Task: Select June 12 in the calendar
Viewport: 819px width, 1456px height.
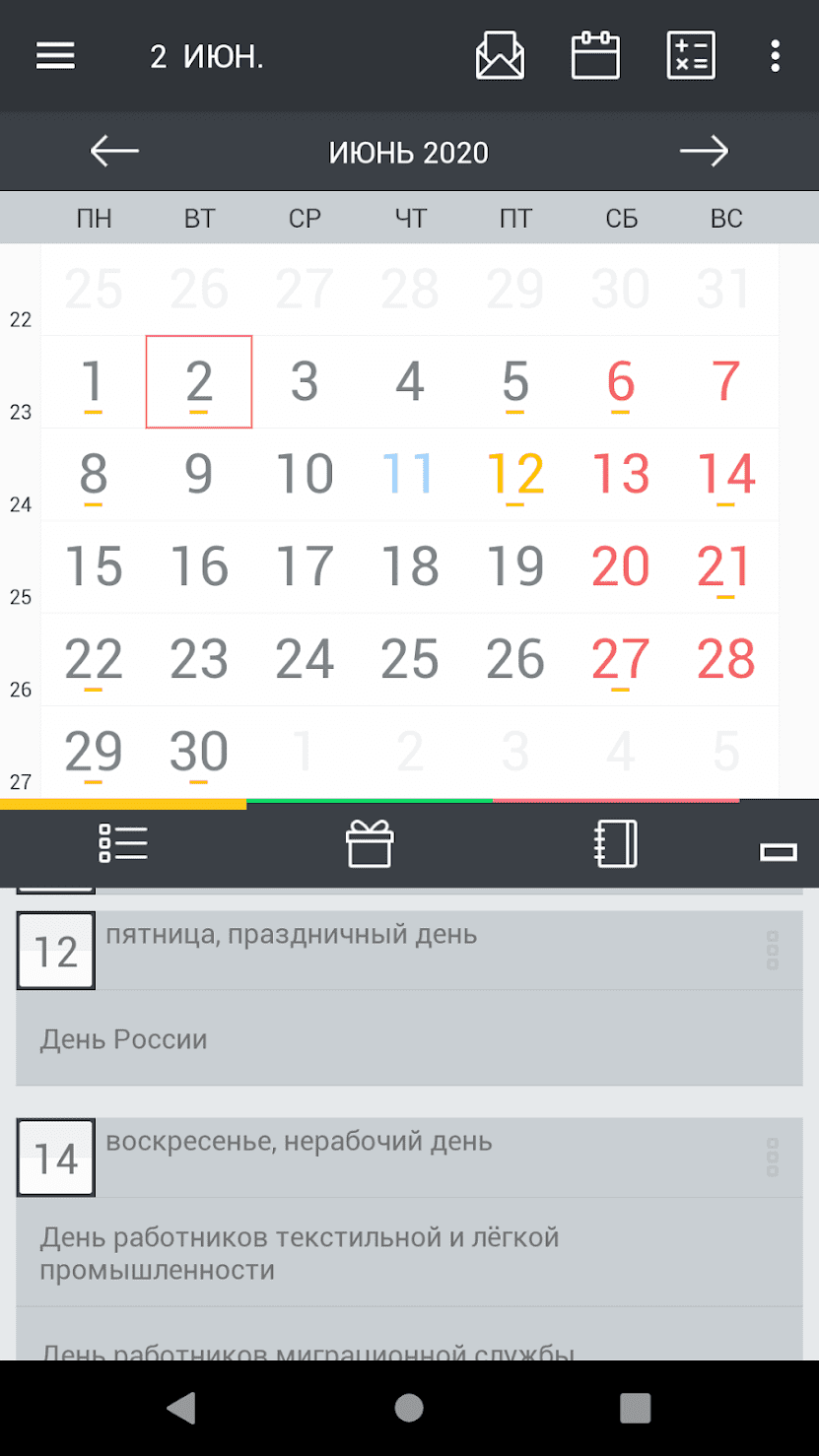Action: click(515, 474)
